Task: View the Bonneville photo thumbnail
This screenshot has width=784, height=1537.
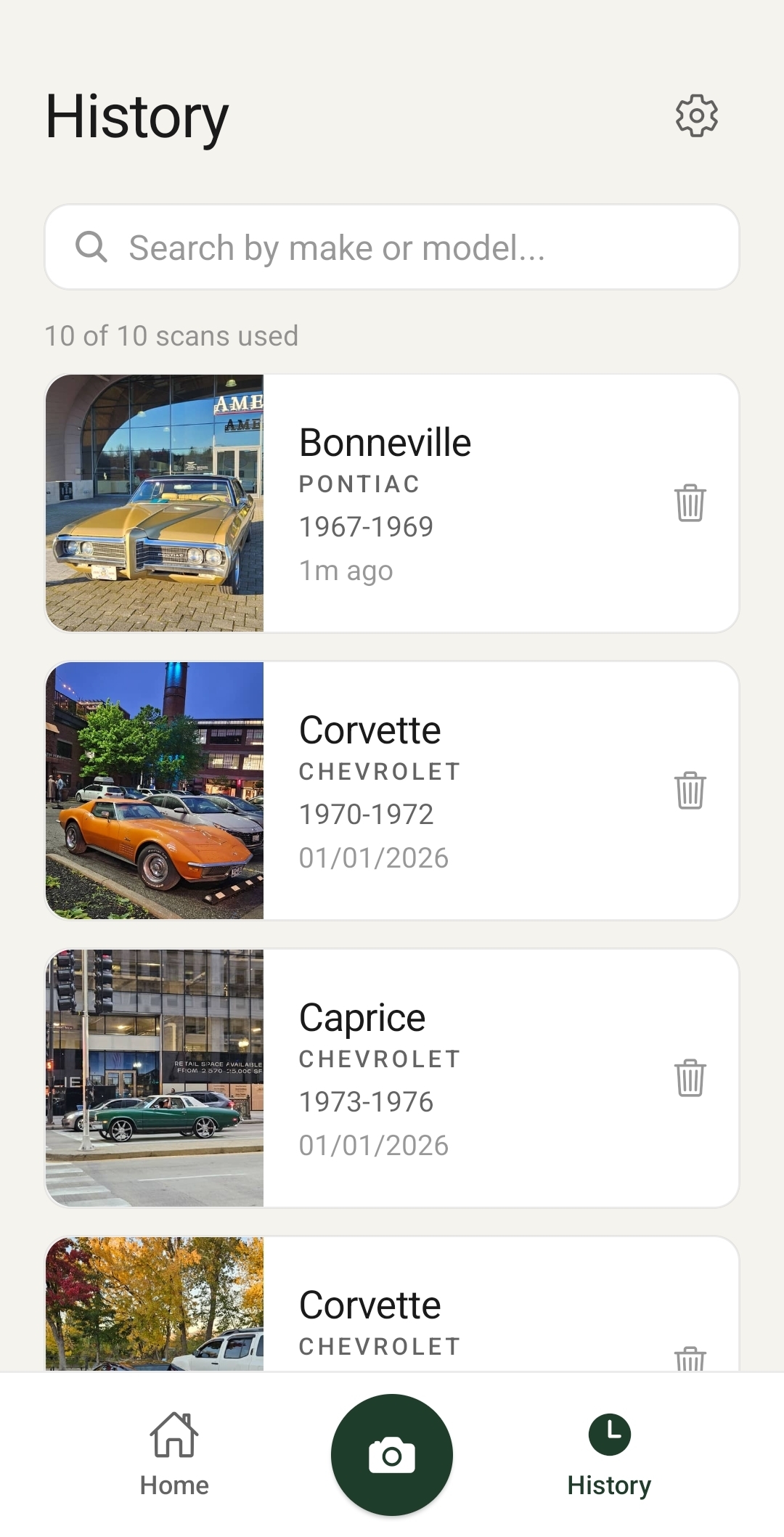Action: (x=155, y=503)
